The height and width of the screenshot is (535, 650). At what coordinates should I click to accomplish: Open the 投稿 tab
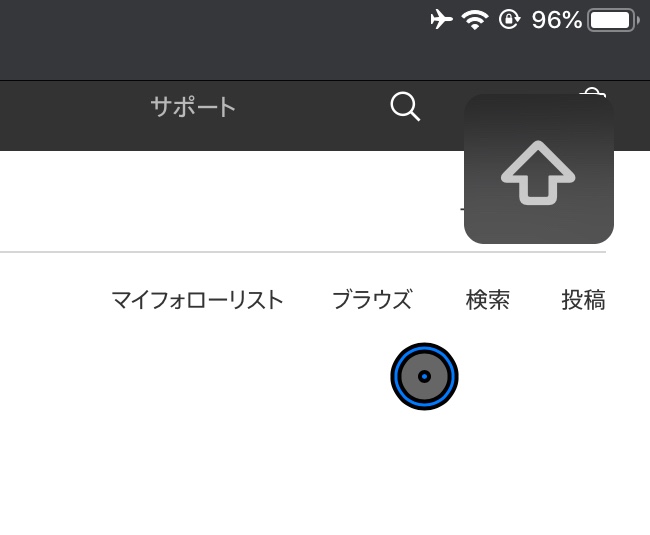583,300
